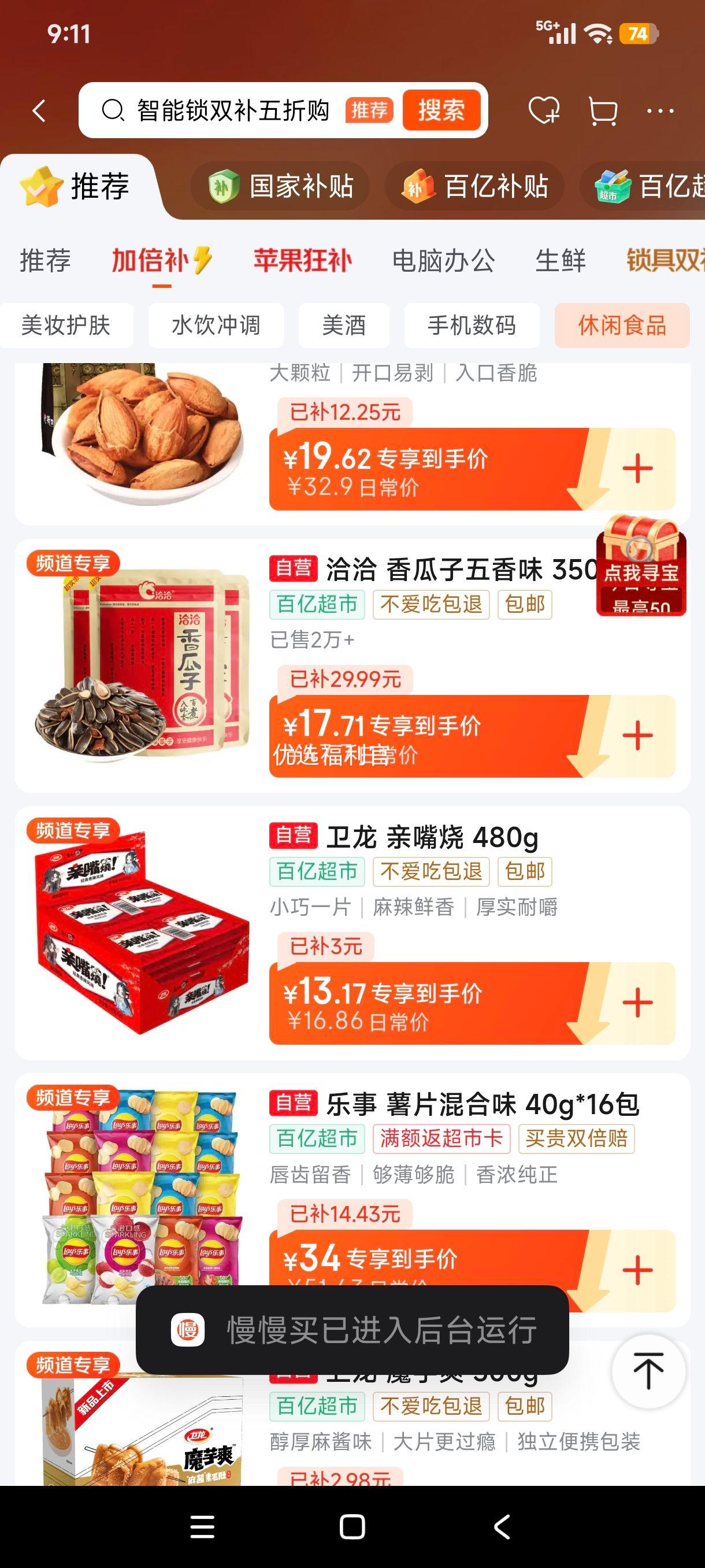
Task: Tap the search magnifier in the search bar
Action: (113, 110)
